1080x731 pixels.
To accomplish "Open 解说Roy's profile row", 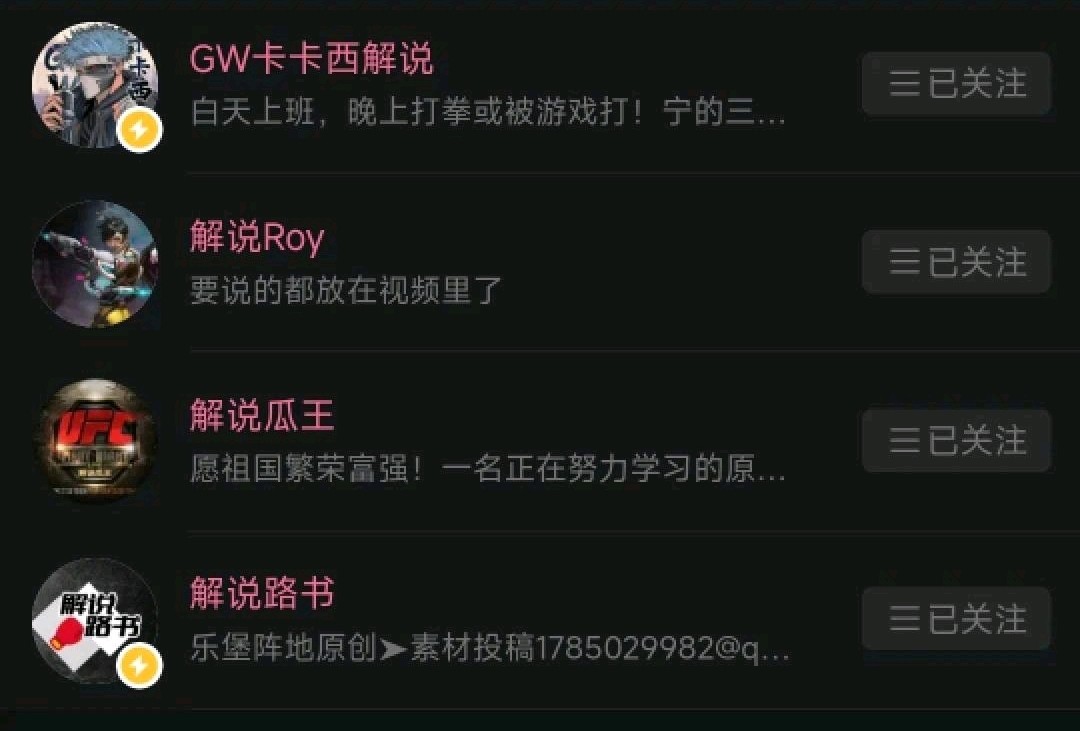I will [x=488, y=264].
